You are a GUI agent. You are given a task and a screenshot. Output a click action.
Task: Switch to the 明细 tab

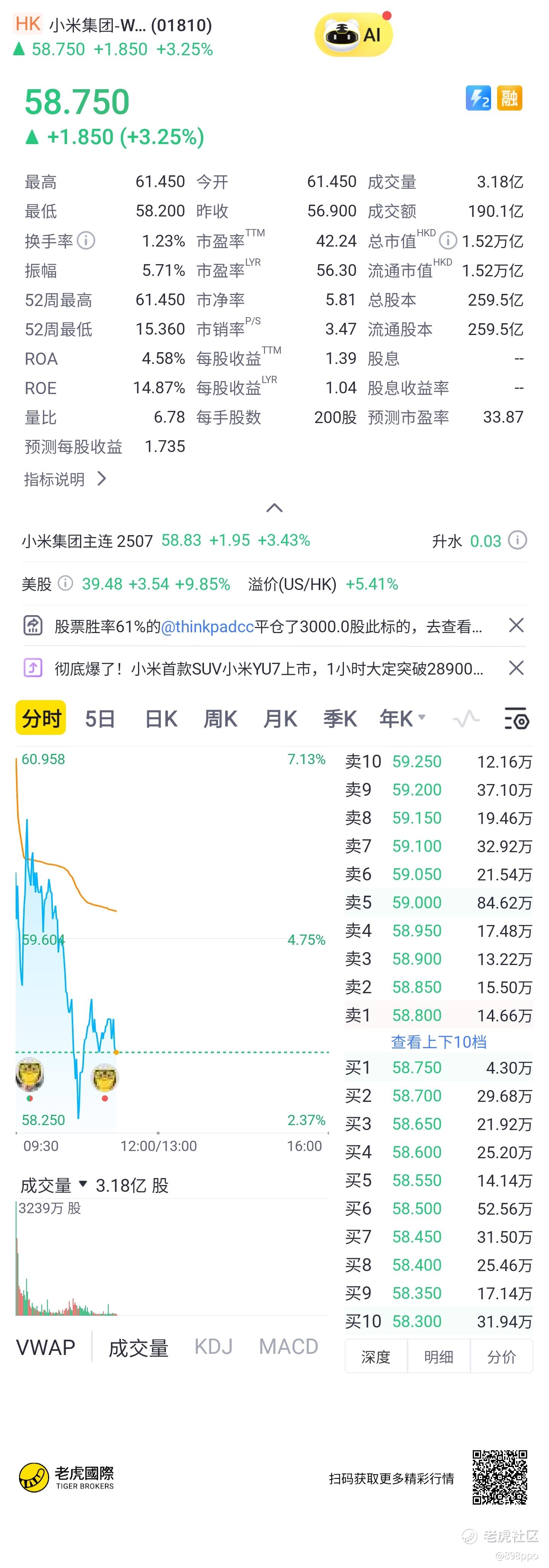point(438,1357)
